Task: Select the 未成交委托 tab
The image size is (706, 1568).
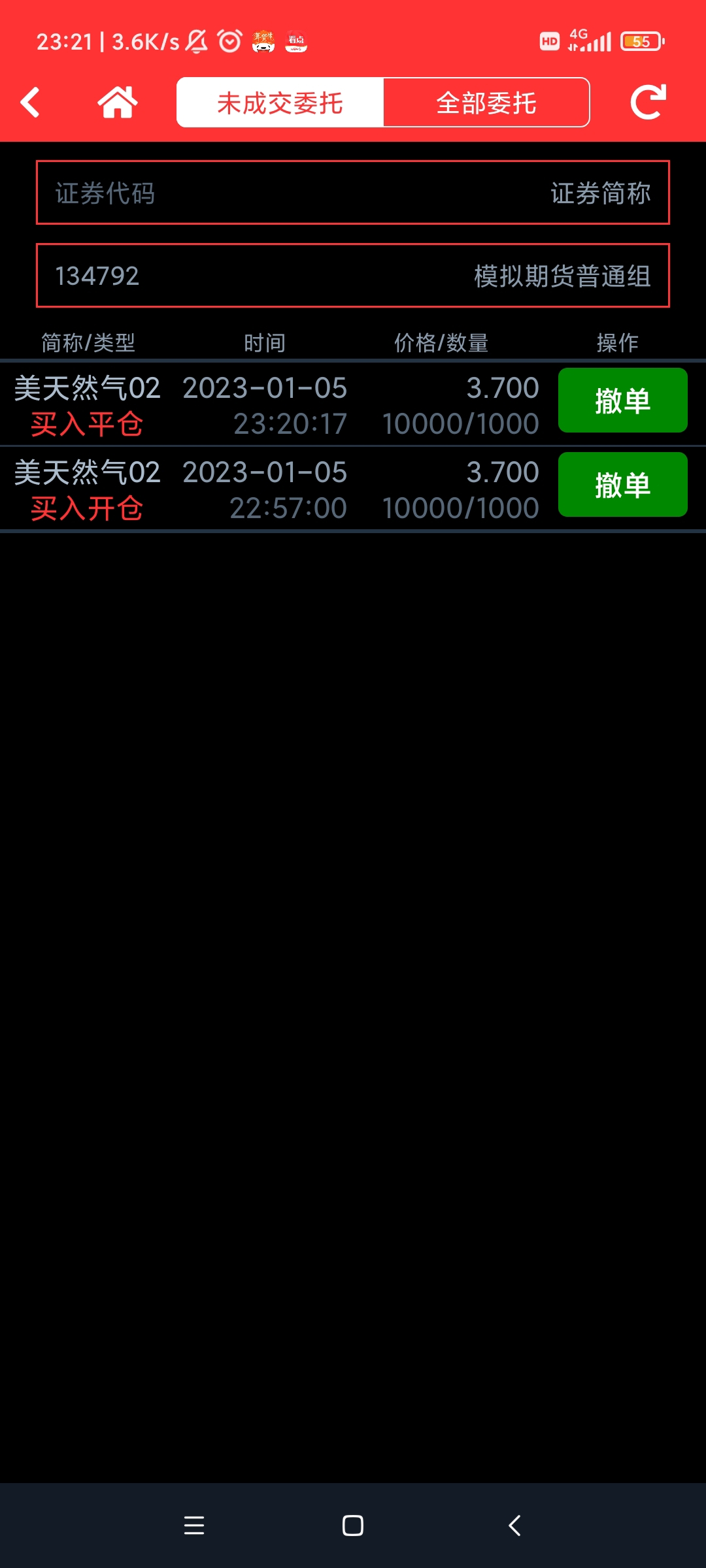Action: (x=280, y=103)
